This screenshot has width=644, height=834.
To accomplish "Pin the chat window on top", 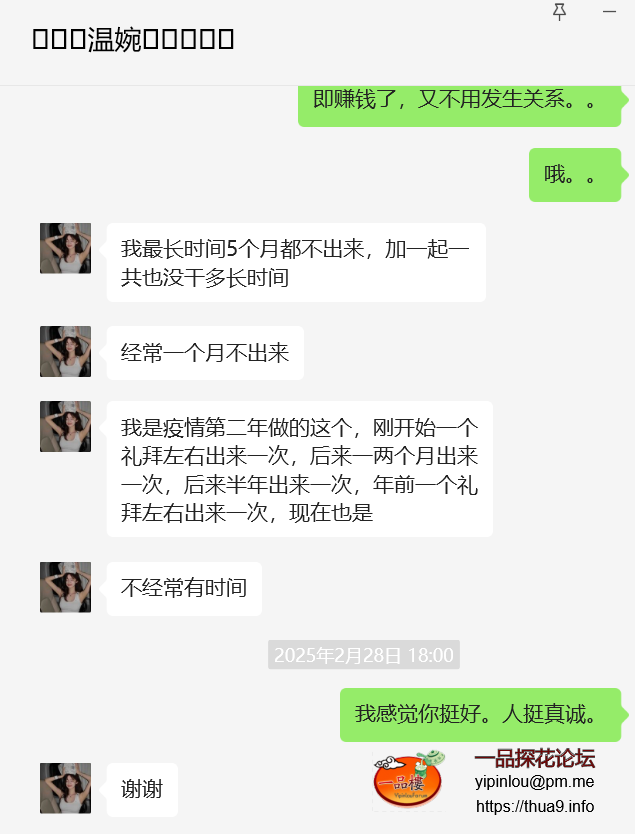I will tap(559, 12).
